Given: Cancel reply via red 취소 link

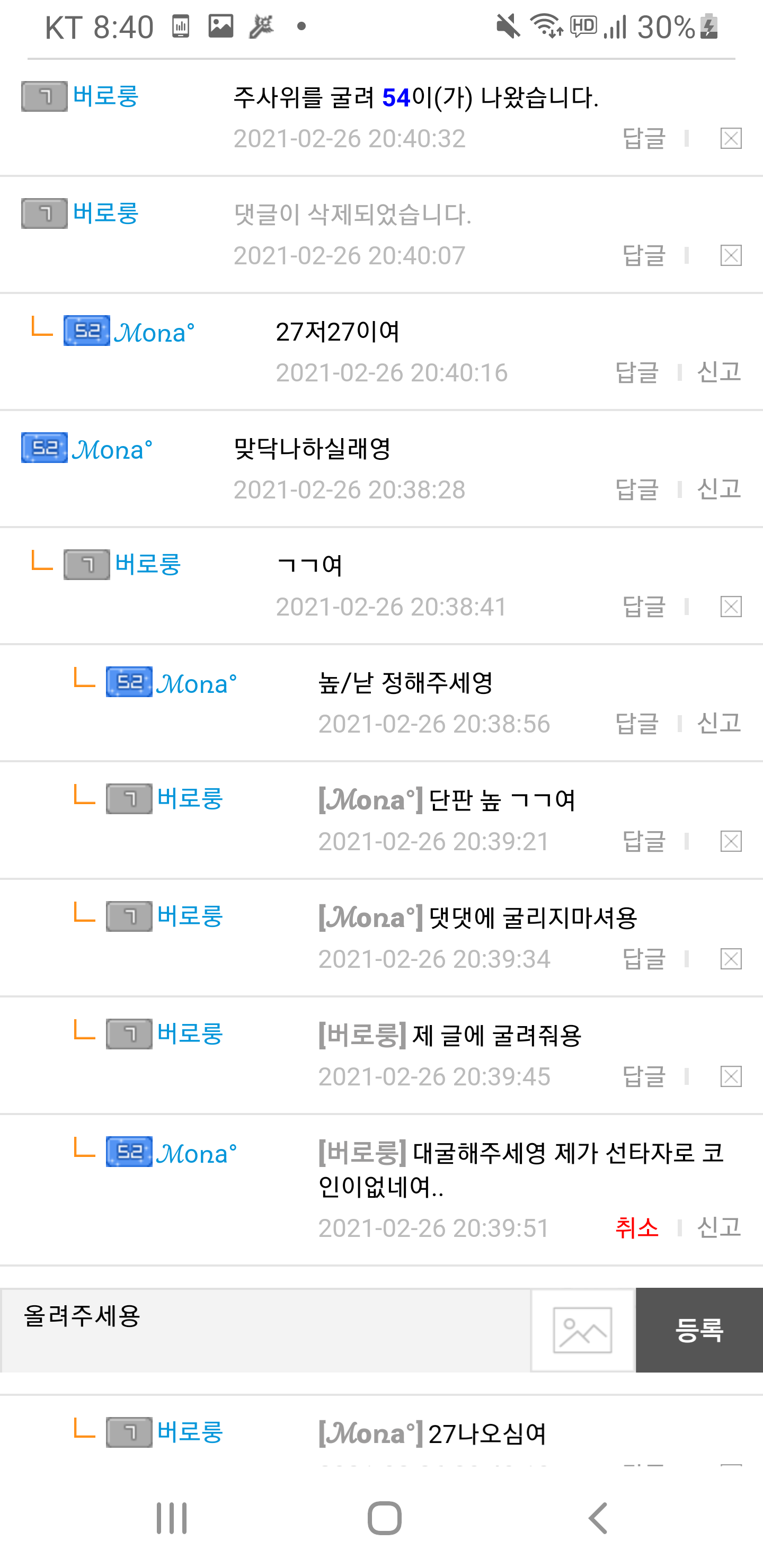Looking at the screenshot, I should pyautogui.click(x=636, y=1227).
